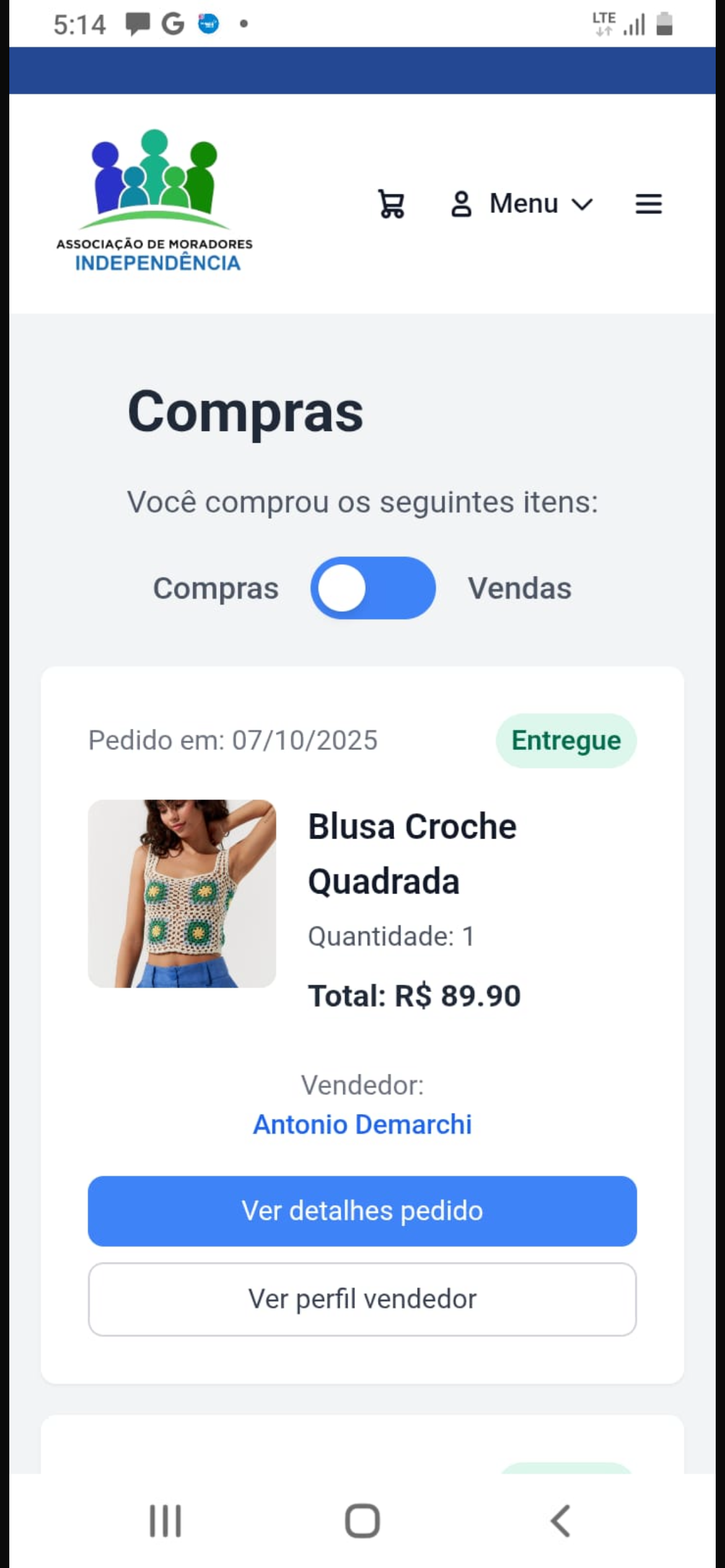The height and width of the screenshot is (1568, 725).
Task: Go to the Associação de Moradores homepage logo
Action: 154,201
